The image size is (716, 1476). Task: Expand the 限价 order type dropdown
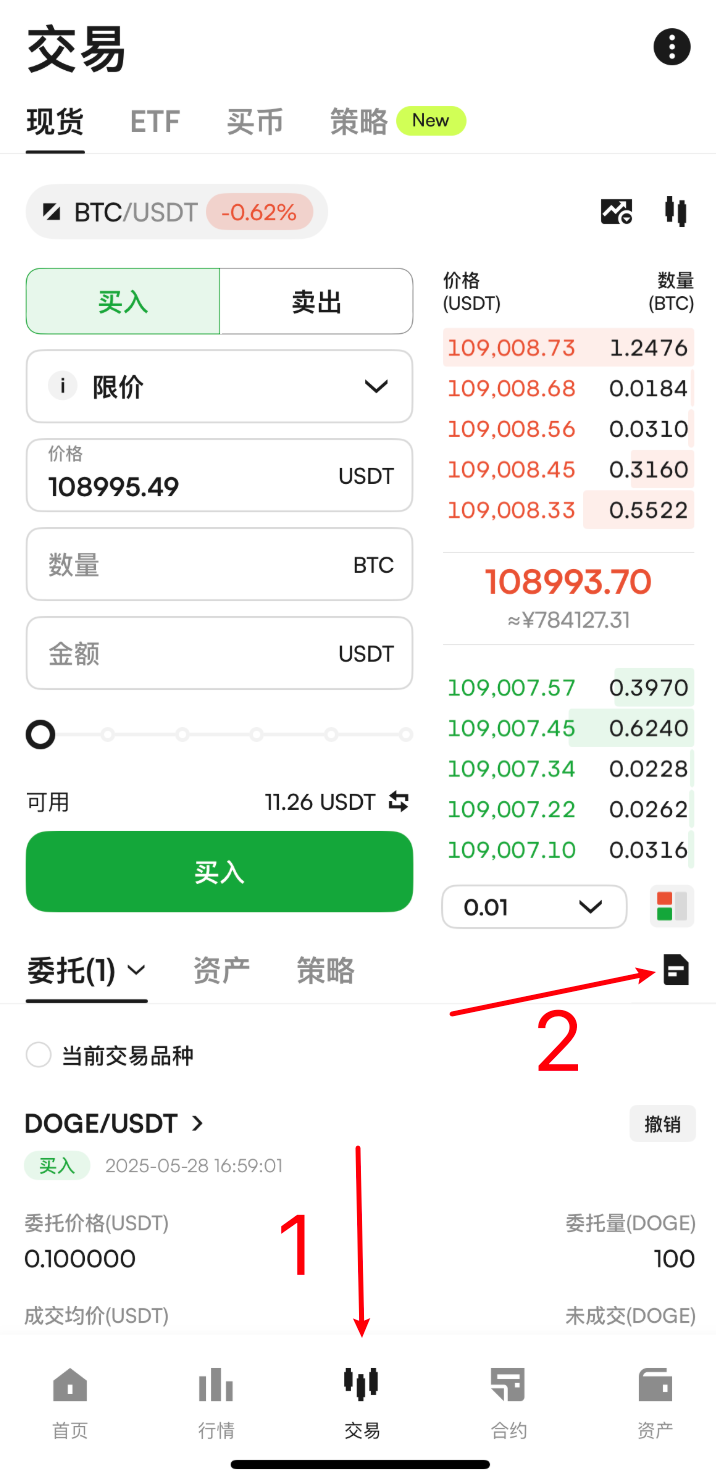pos(219,386)
